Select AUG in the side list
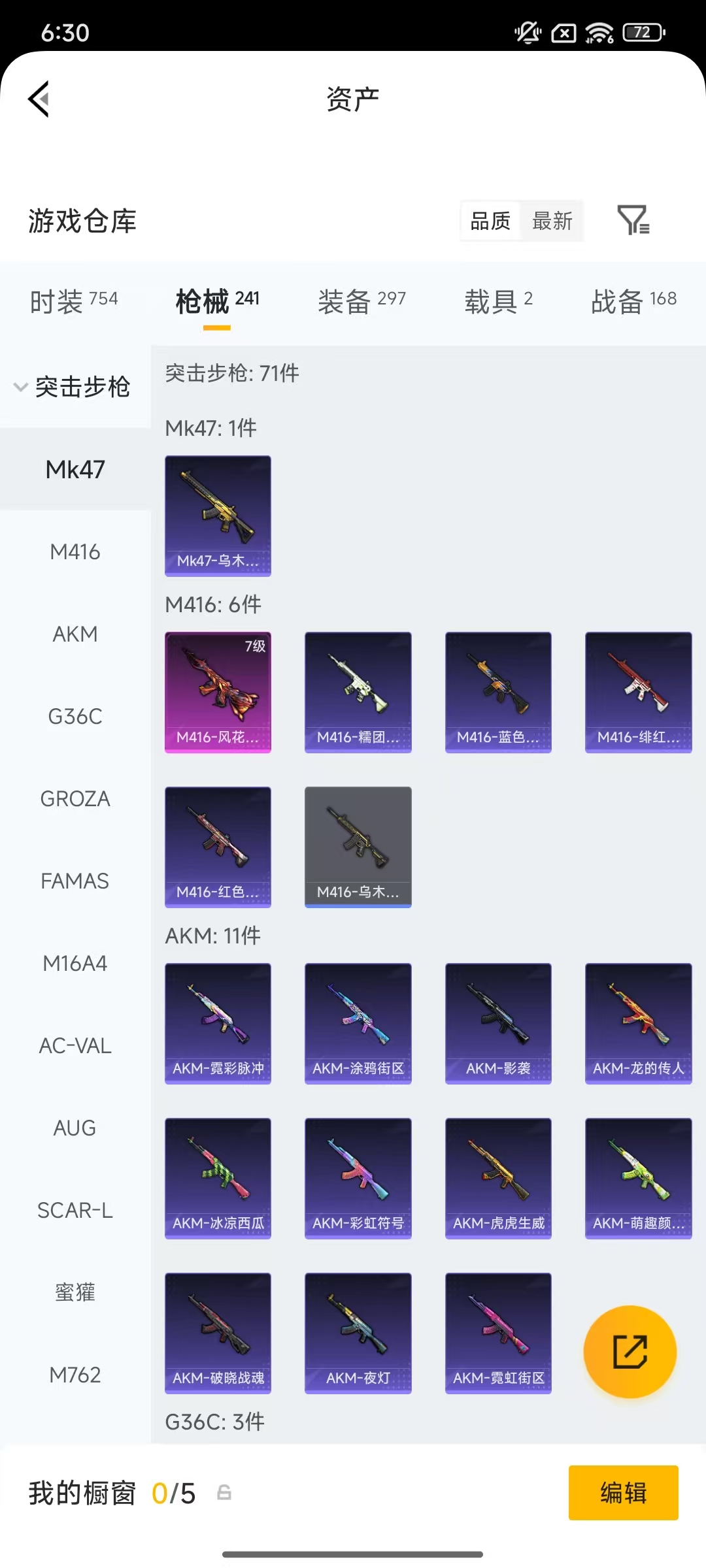706x1568 pixels. [75, 1128]
